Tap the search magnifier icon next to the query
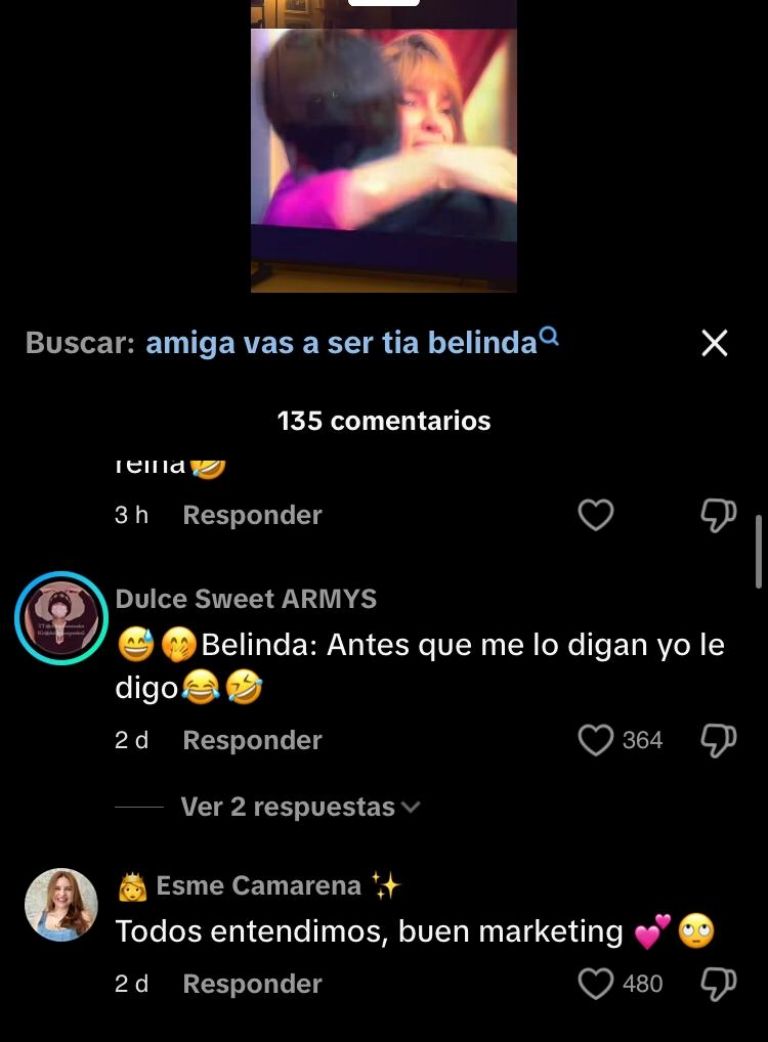Viewport: 768px width, 1042px height. (548, 337)
